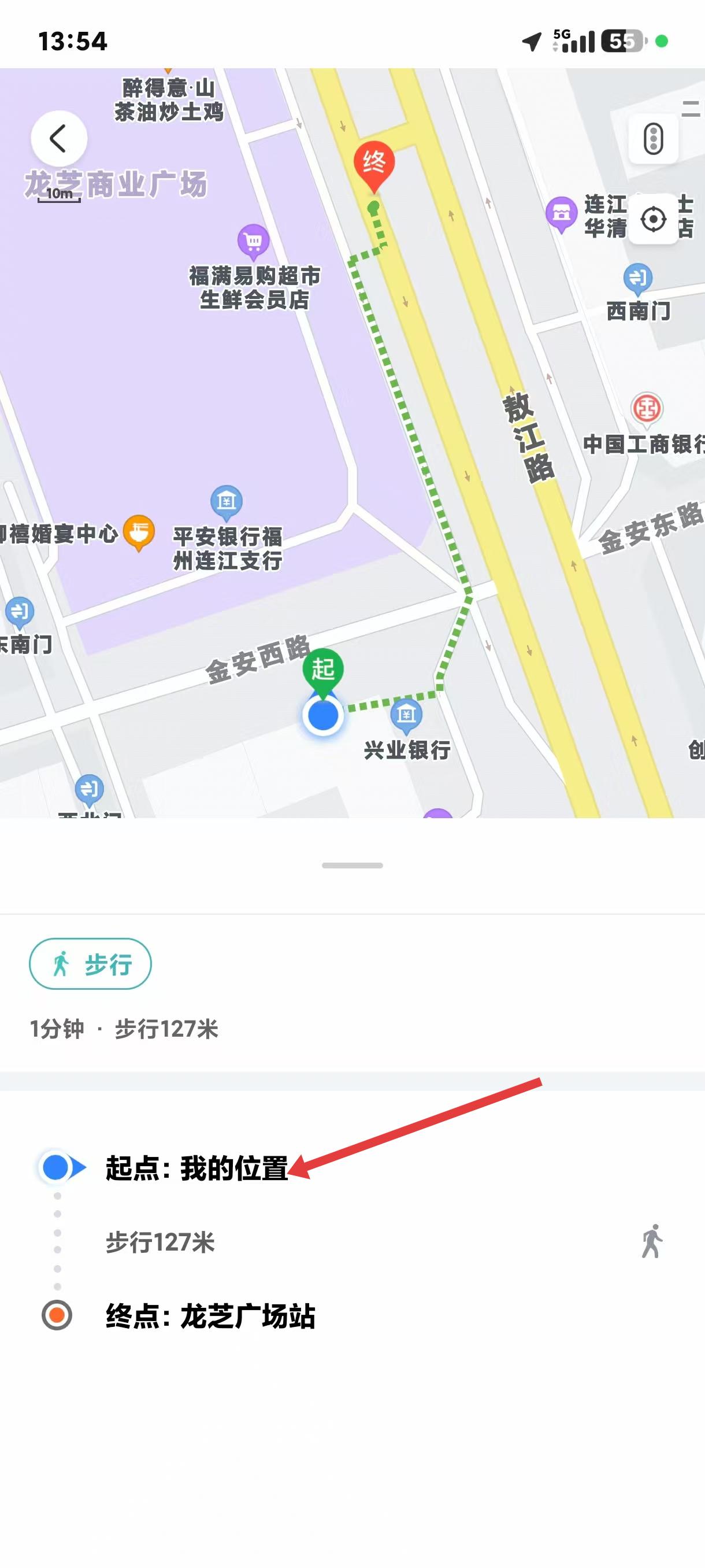Tap the green 起 start pin
Viewport: 705px width, 1568px height.
pyautogui.click(x=323, y=670)
